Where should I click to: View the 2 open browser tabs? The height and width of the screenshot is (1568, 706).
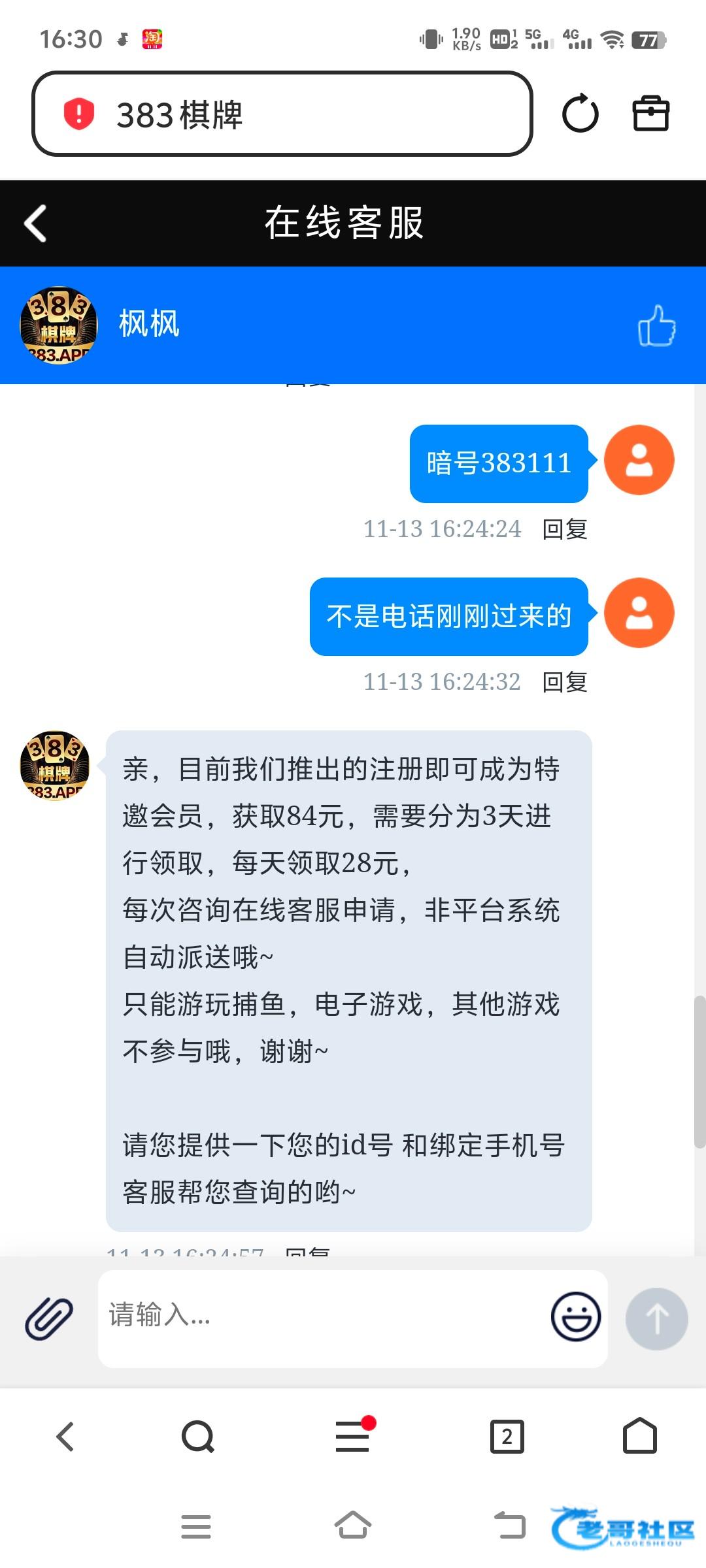(507, 1437)
